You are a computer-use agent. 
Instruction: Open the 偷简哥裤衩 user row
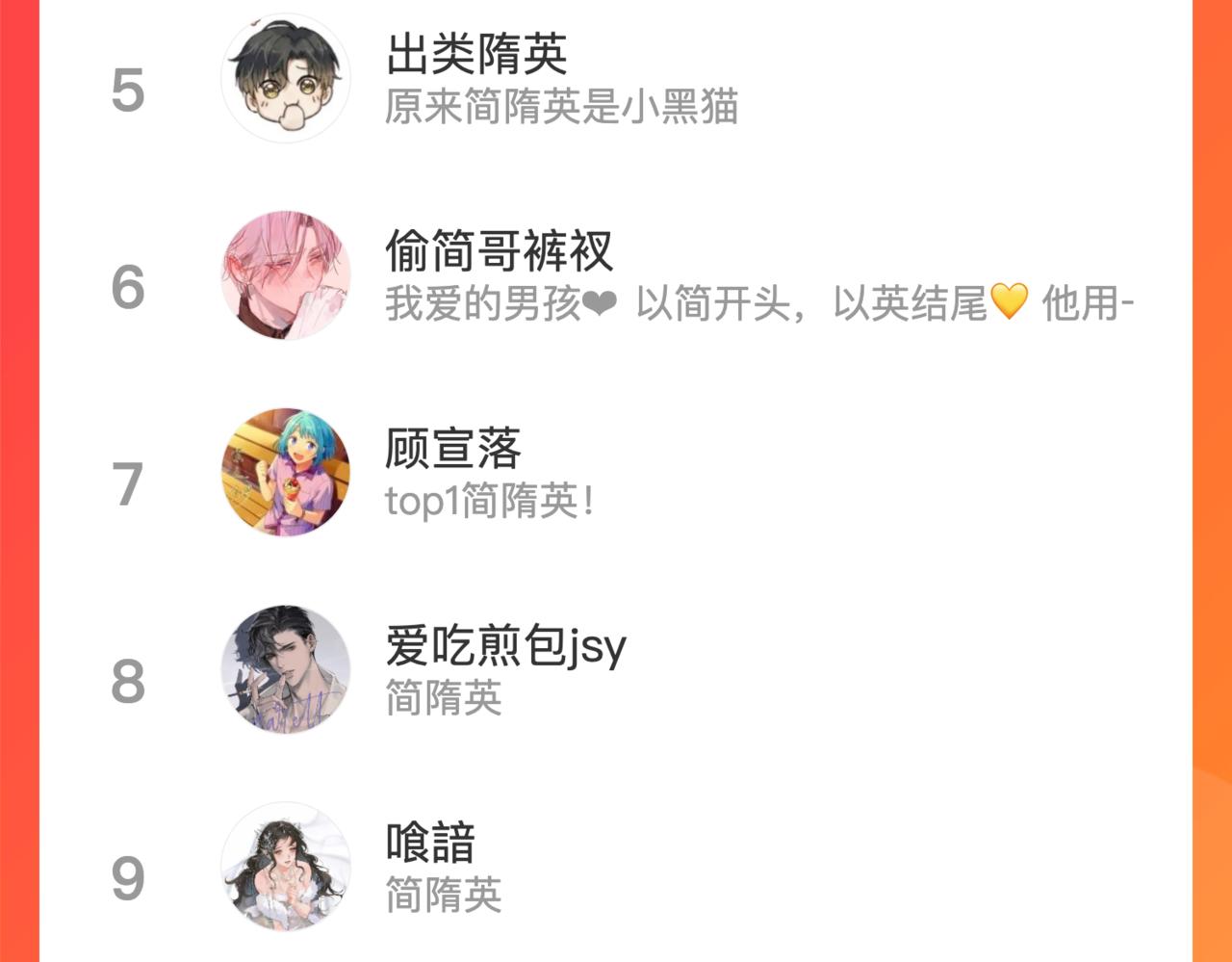pyautogui.click(x=616, y=275)
